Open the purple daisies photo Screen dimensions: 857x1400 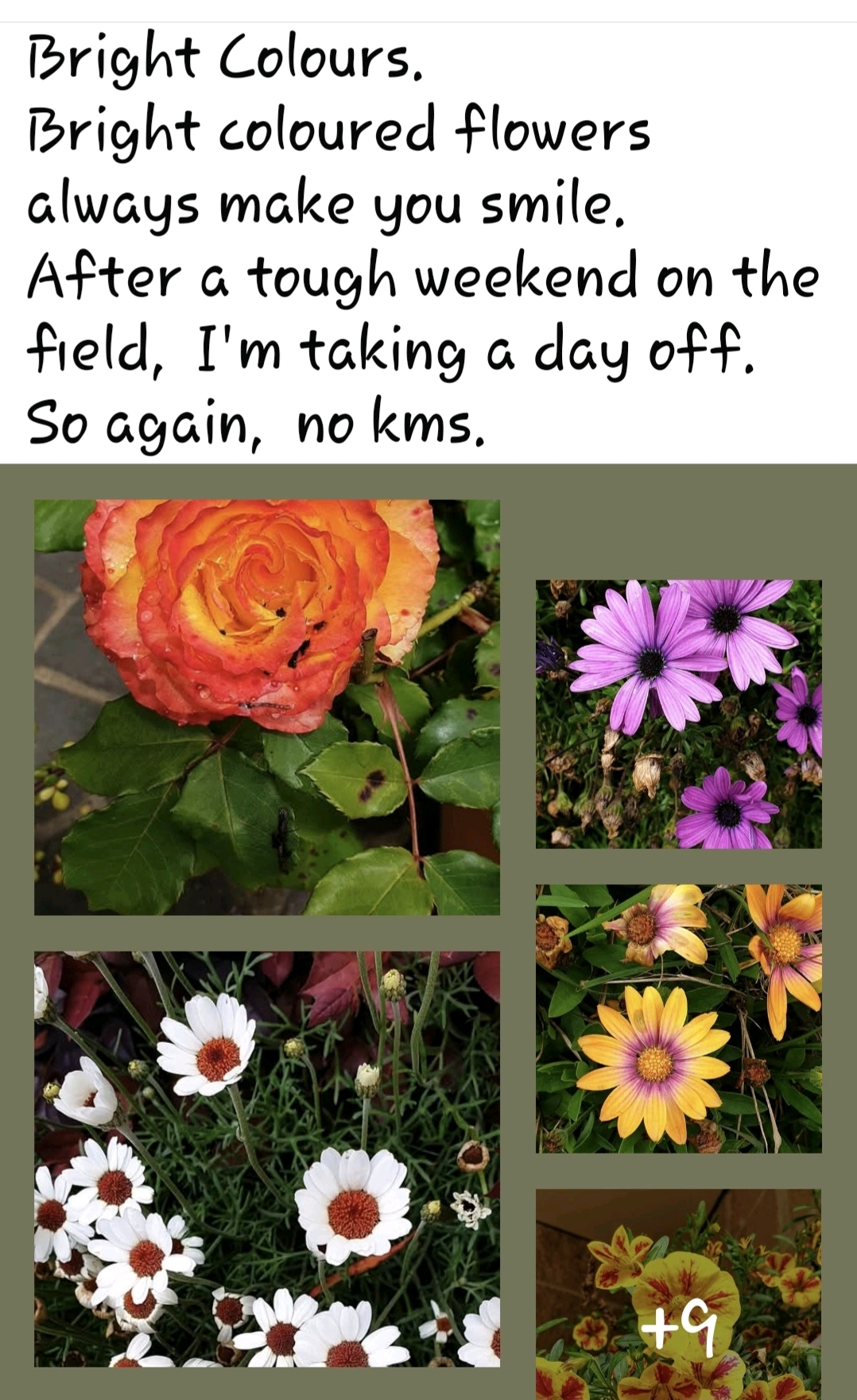click(x=678, y=713)
